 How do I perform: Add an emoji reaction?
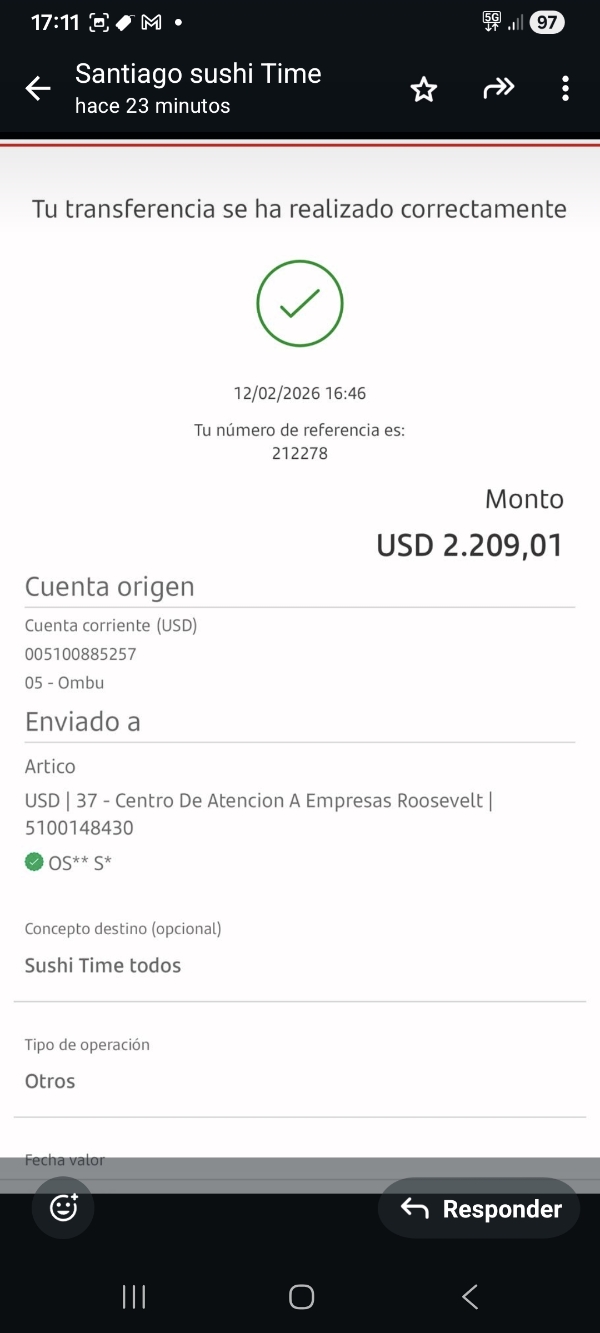pyautogui.click(x=63, y=1208)
